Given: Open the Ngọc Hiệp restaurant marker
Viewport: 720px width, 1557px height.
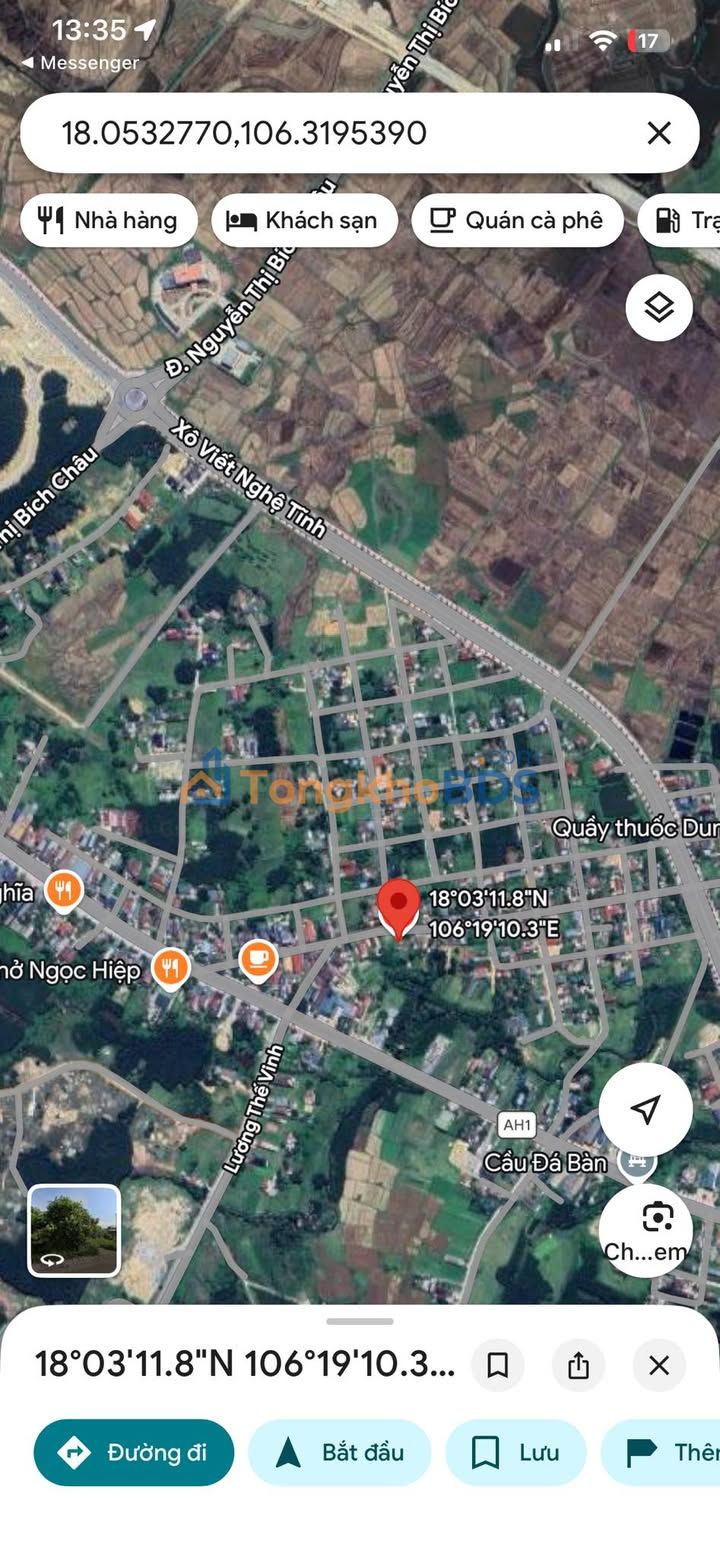Looking at the screenshot, I should pyautogui.click(x=171, y=968).
